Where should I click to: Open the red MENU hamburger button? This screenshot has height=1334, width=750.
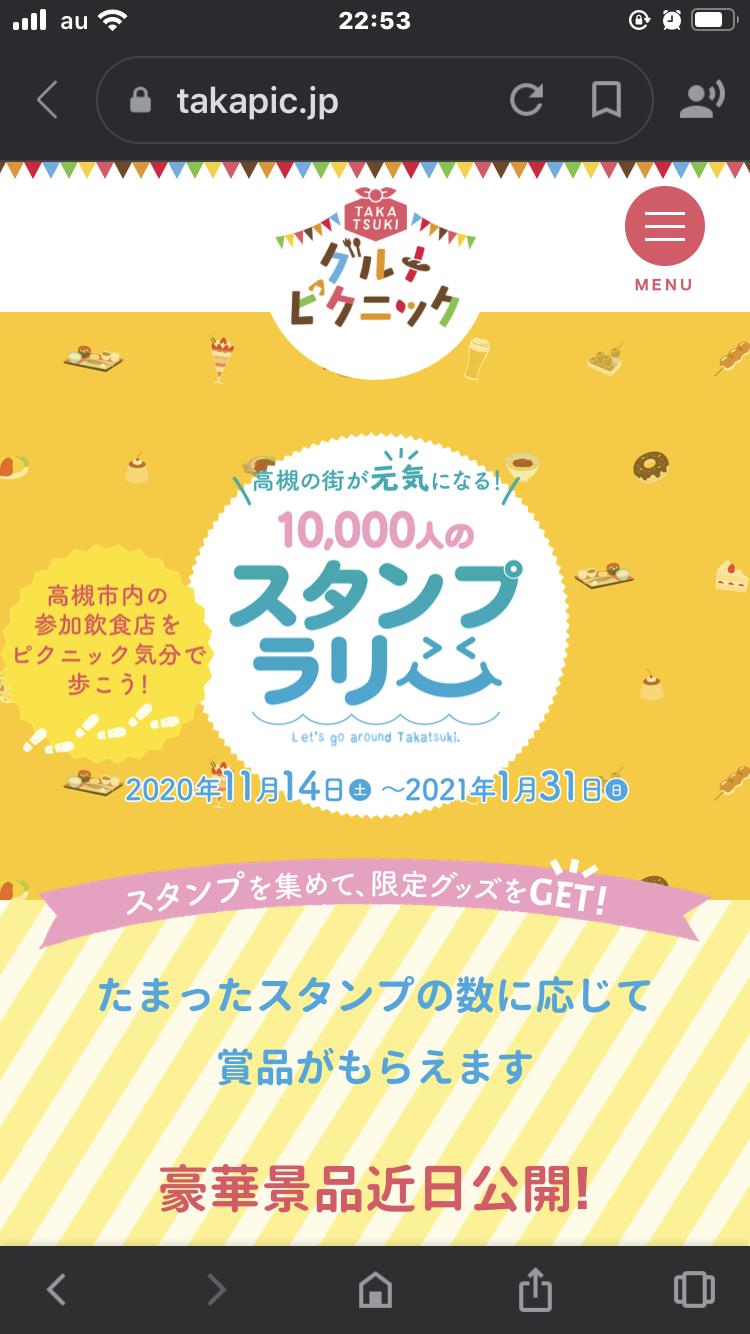(664, 227)
